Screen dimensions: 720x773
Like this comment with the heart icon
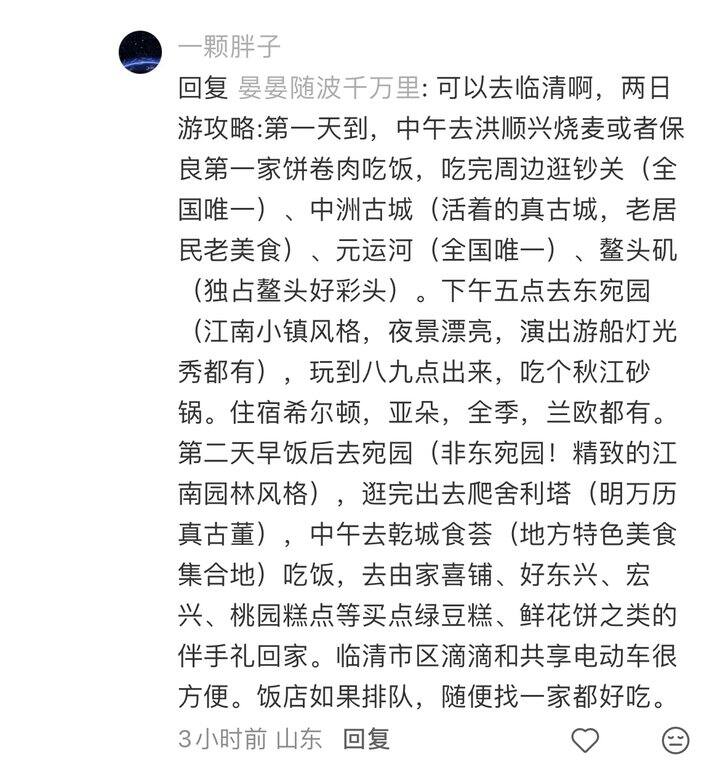tap(585, 739)
